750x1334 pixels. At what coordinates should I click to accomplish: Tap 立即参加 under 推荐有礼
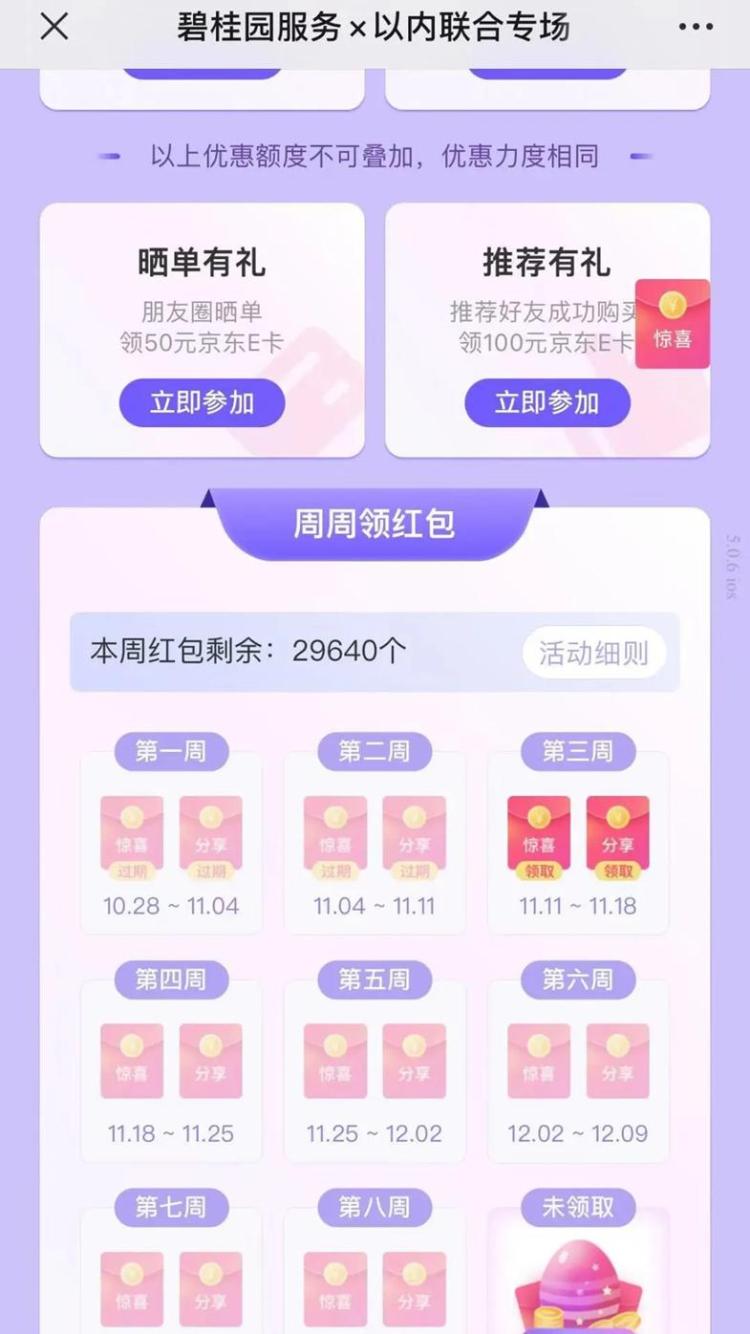pyautogui.click(x=547, y=403)
